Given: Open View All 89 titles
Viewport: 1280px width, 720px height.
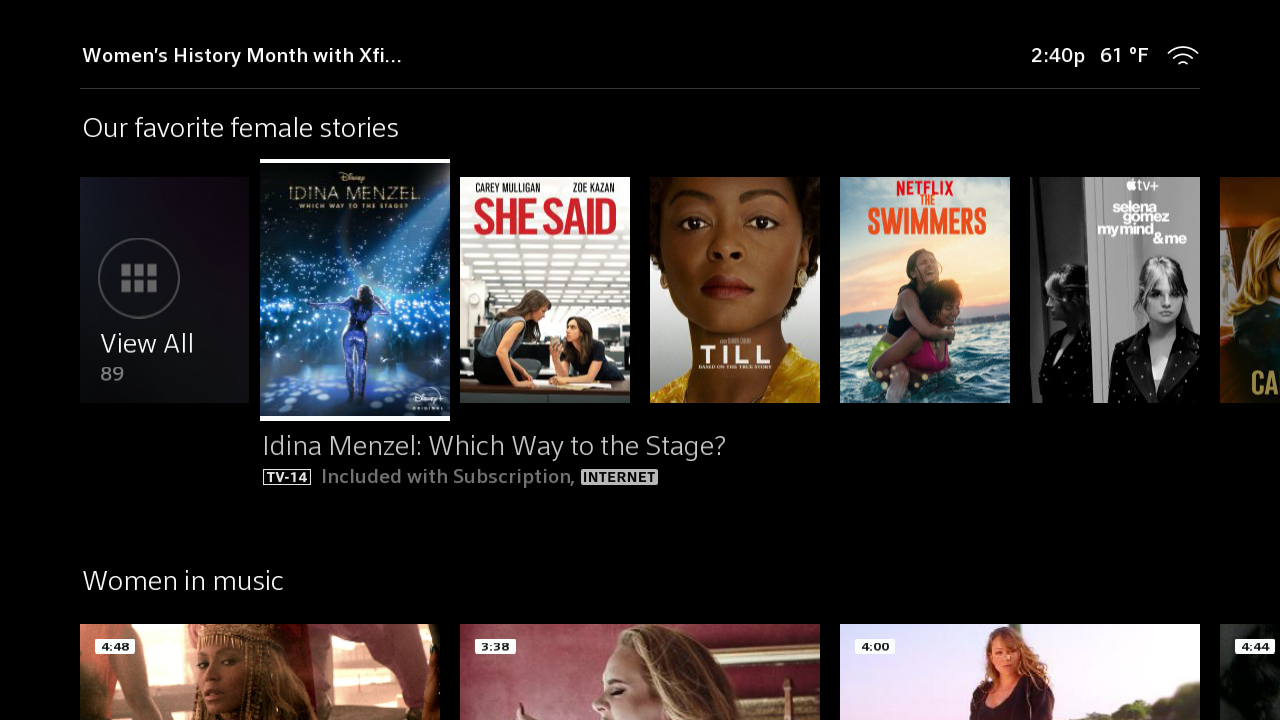Looking at the screenshot, I should (164, 290).
